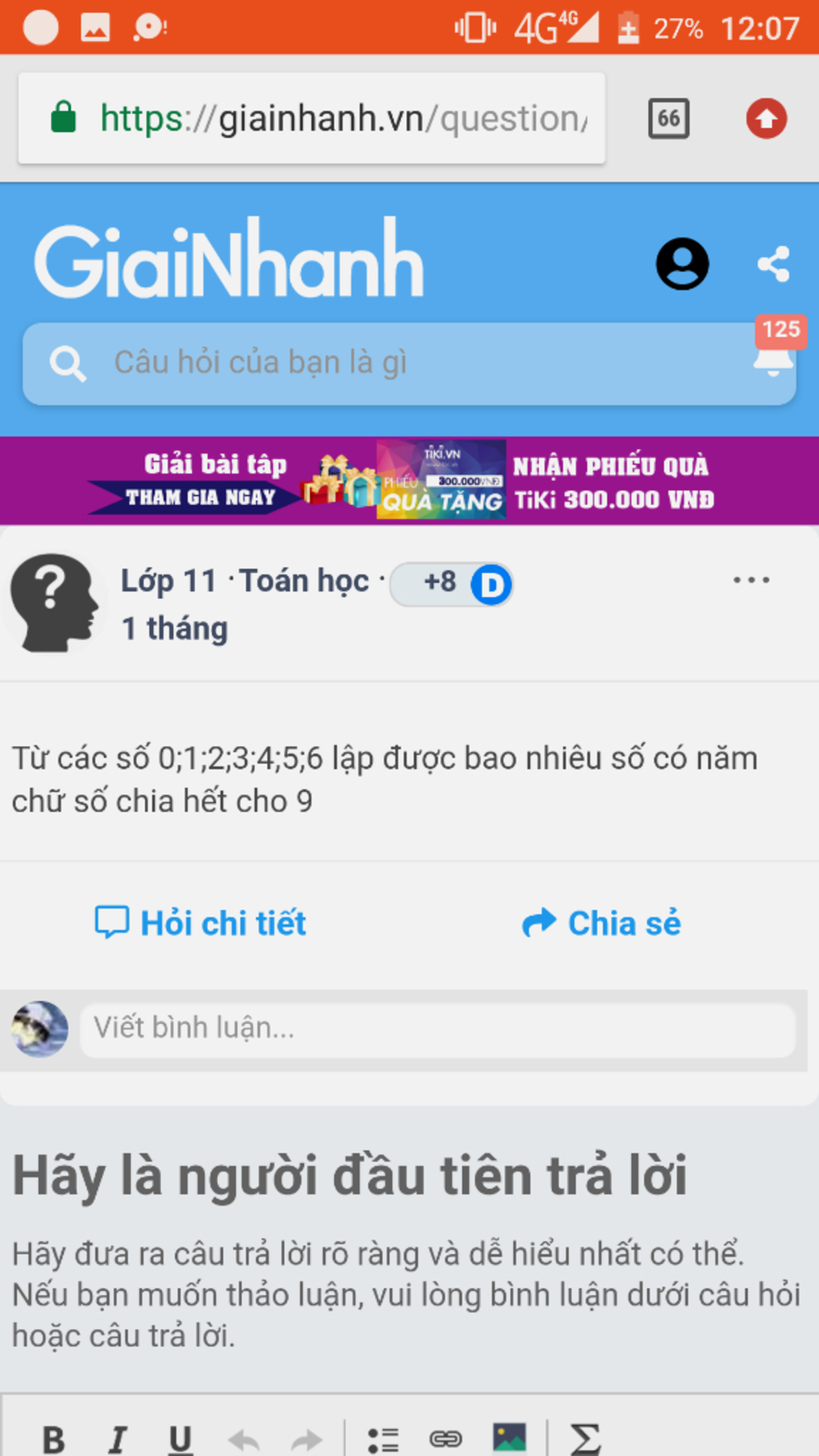The width and height of the screenshot is (819, 1456).
Task: Focus the 'Viết bình luận...' comment field
Action: 437,1029
